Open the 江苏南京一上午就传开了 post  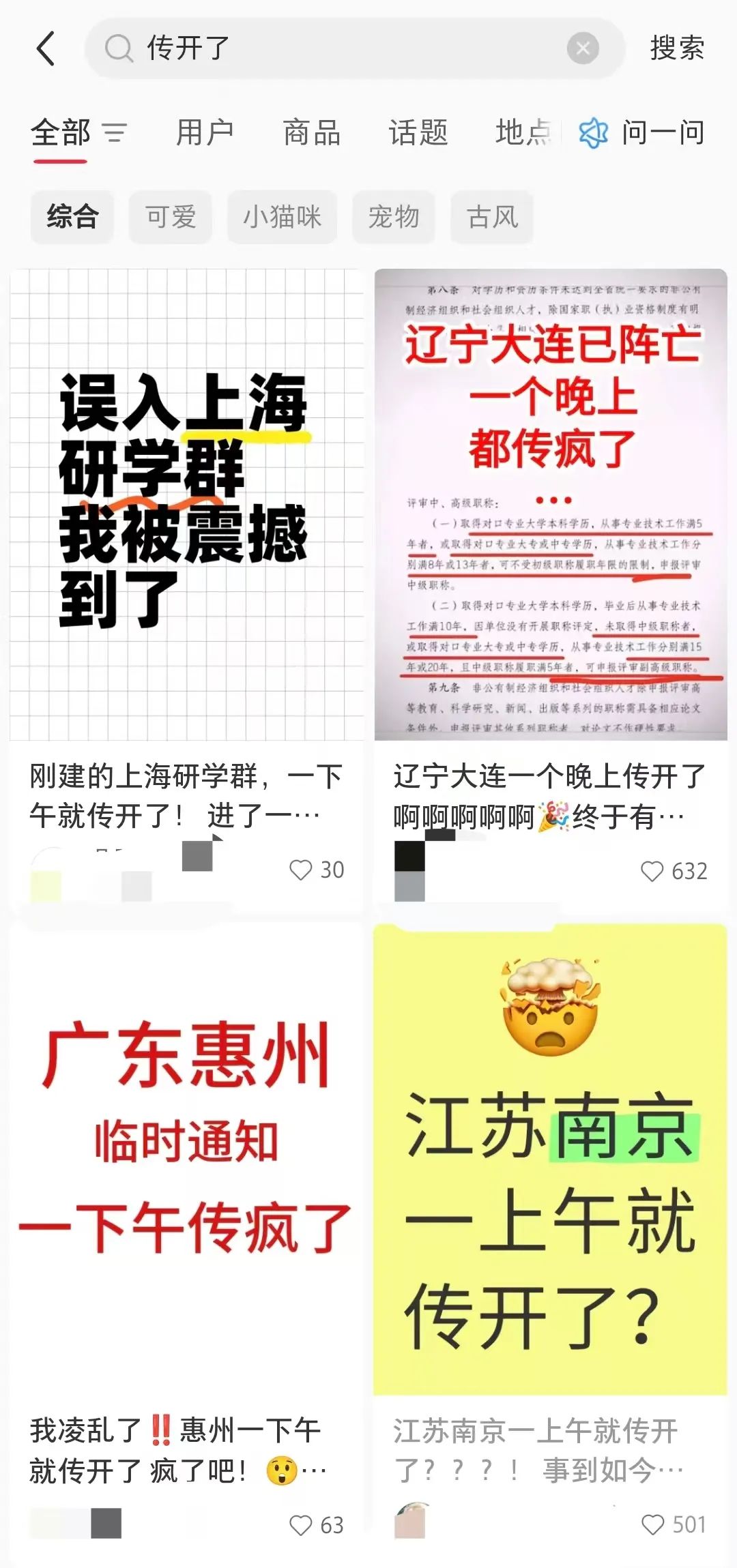pyautogui.click(x=551, y=1159)
